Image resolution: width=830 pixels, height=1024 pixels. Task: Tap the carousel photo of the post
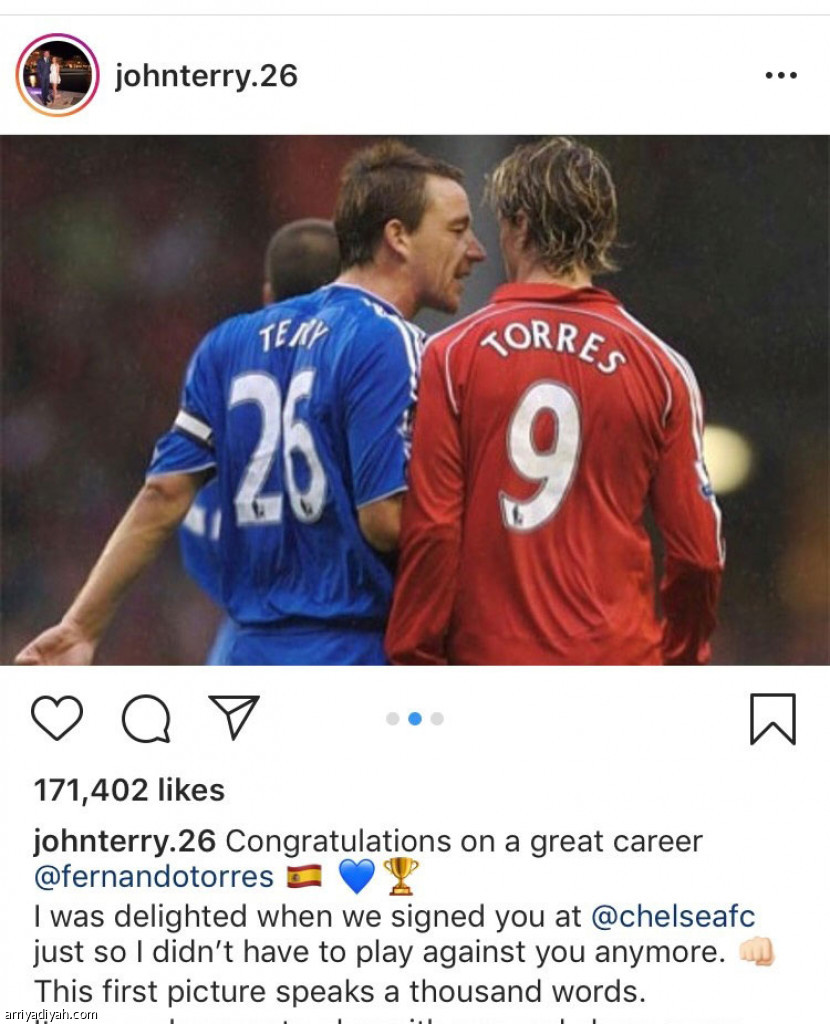[415, 400]
